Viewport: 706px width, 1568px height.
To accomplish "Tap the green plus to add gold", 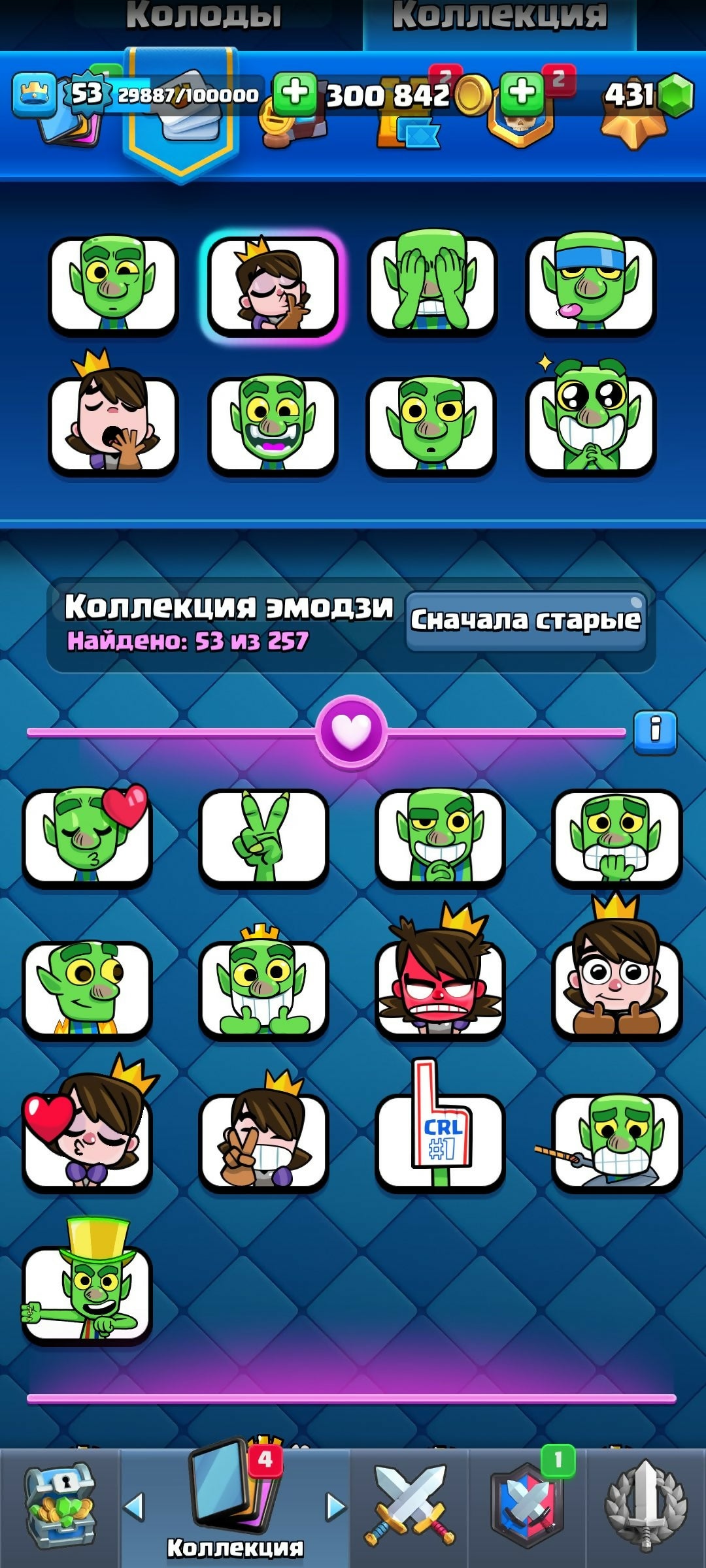I will coord(295,93).
